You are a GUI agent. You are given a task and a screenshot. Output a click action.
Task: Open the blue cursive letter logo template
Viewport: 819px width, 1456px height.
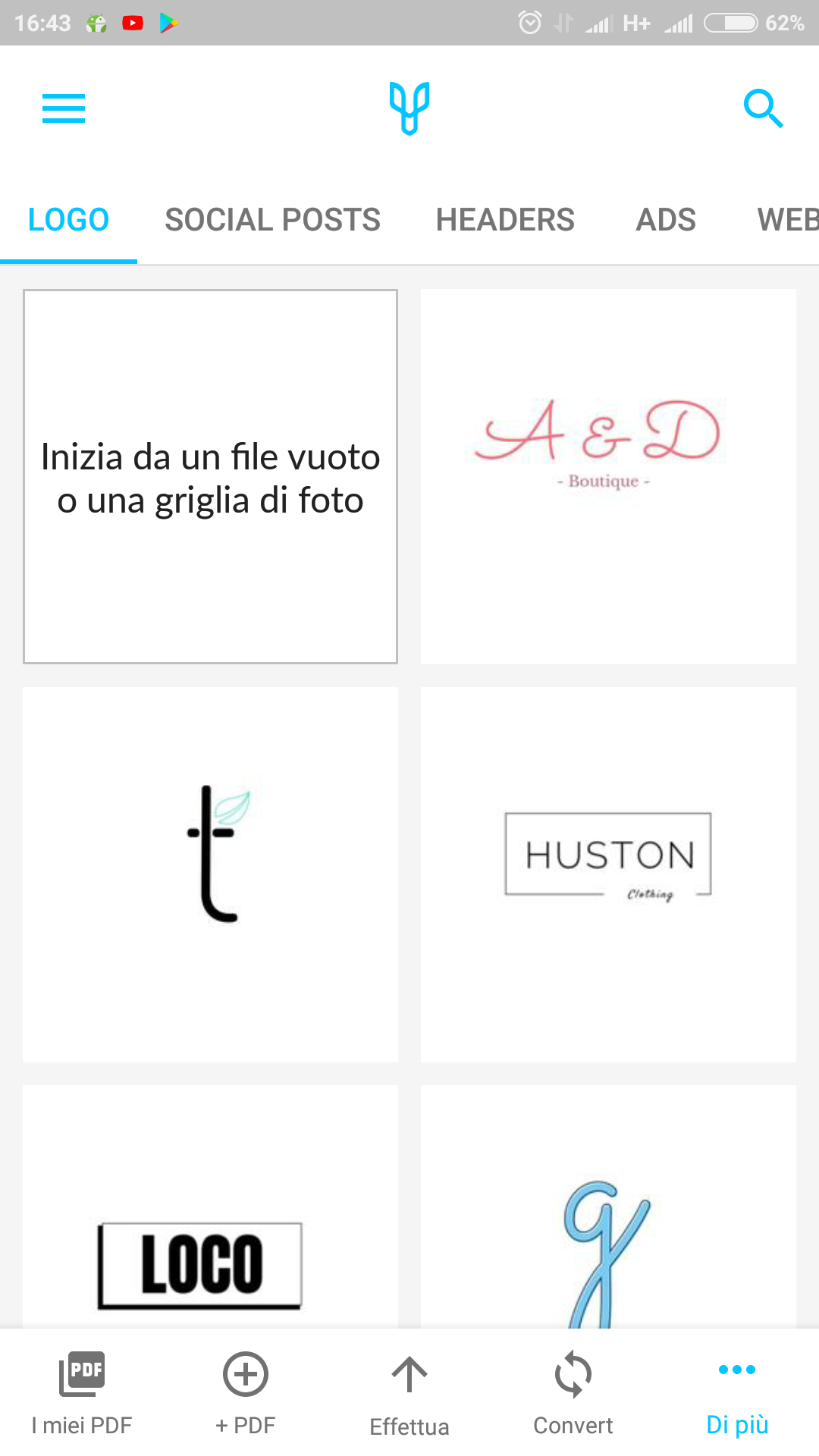pyautogui.click(x=608, y=1207)
